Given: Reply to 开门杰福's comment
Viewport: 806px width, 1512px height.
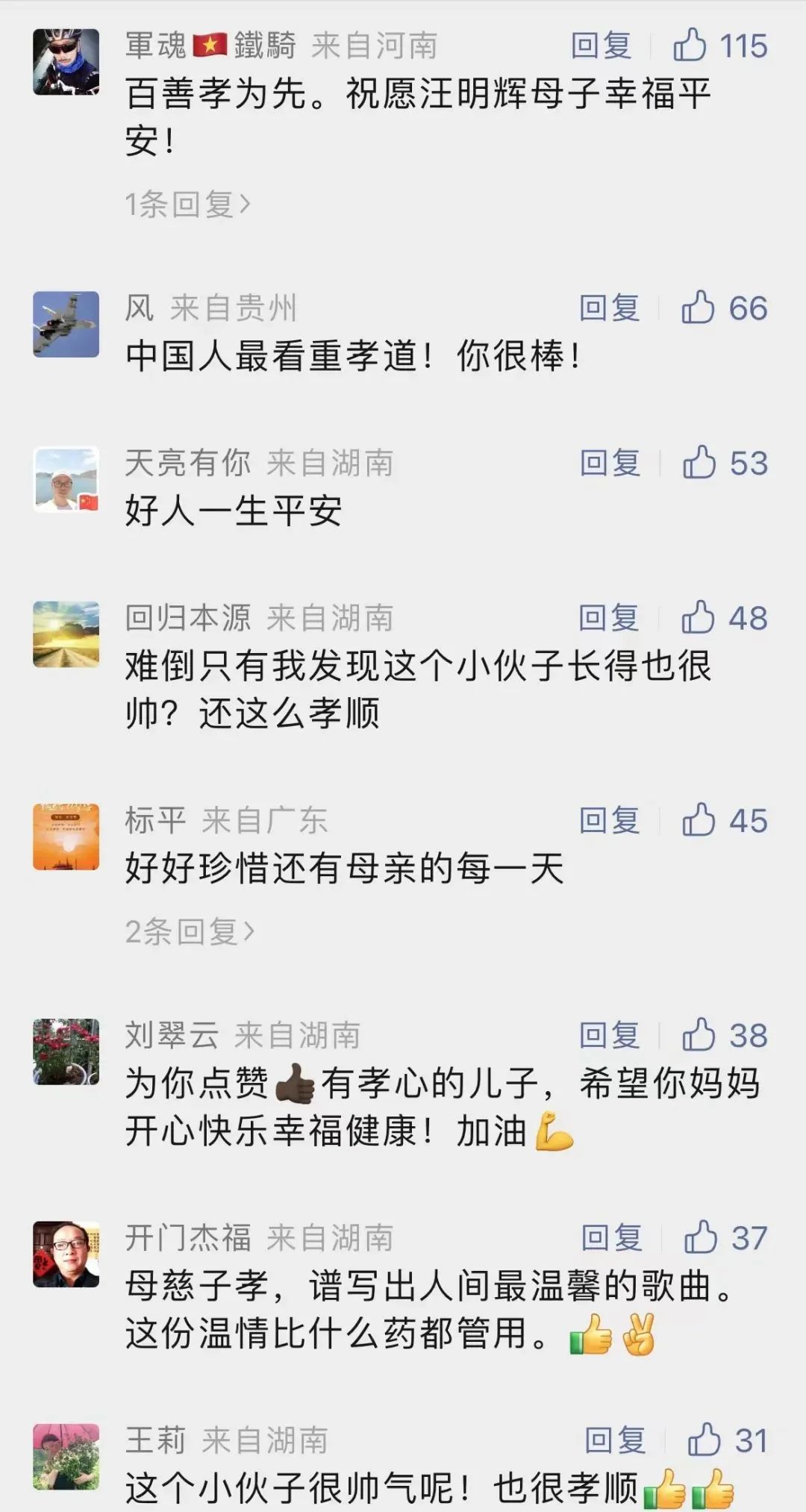Looking at the screenshot, I should [612, 1237].
